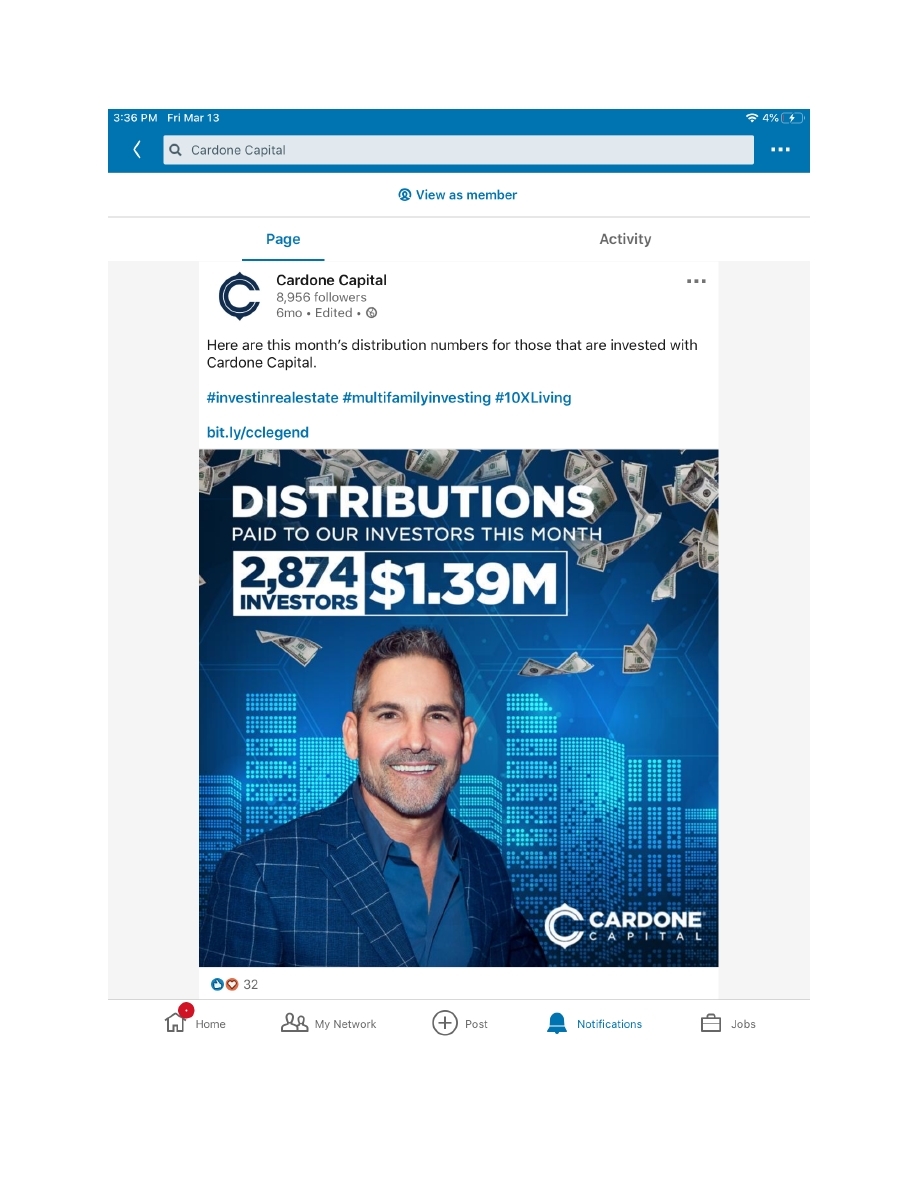This screenshot has height=1188, width=918.
Task: Open the post's three-dot options menu
Action: pos(696,282)
